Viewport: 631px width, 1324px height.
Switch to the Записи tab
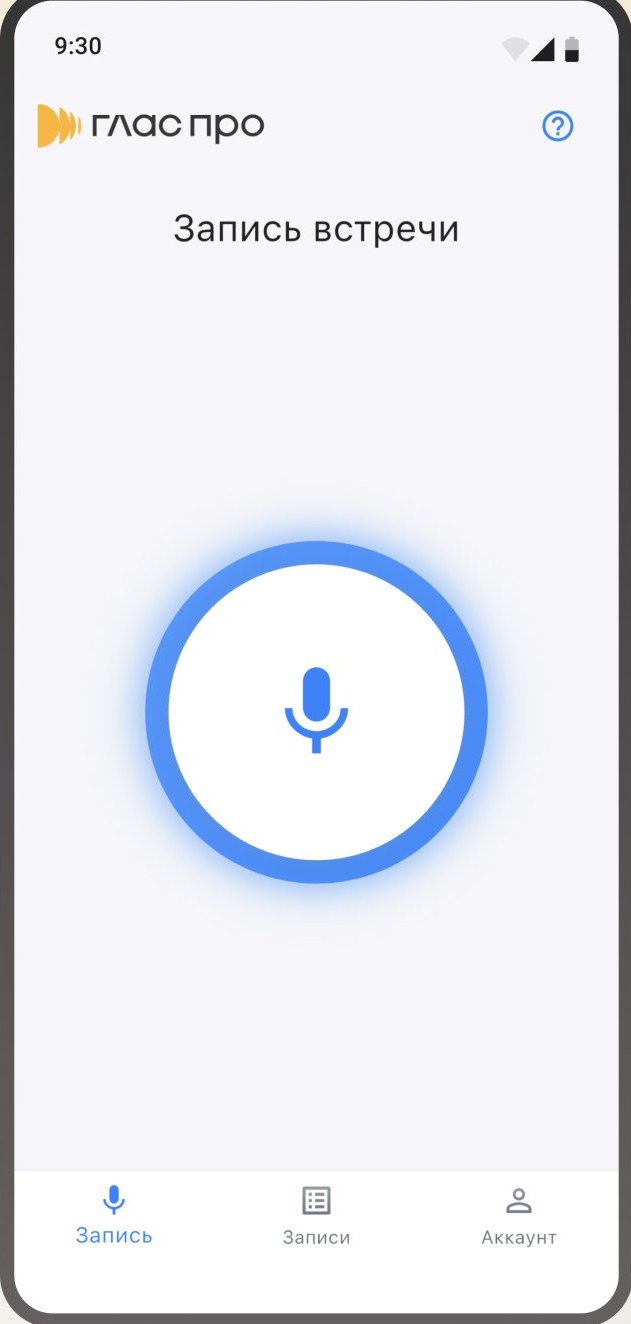[316, 1216]
